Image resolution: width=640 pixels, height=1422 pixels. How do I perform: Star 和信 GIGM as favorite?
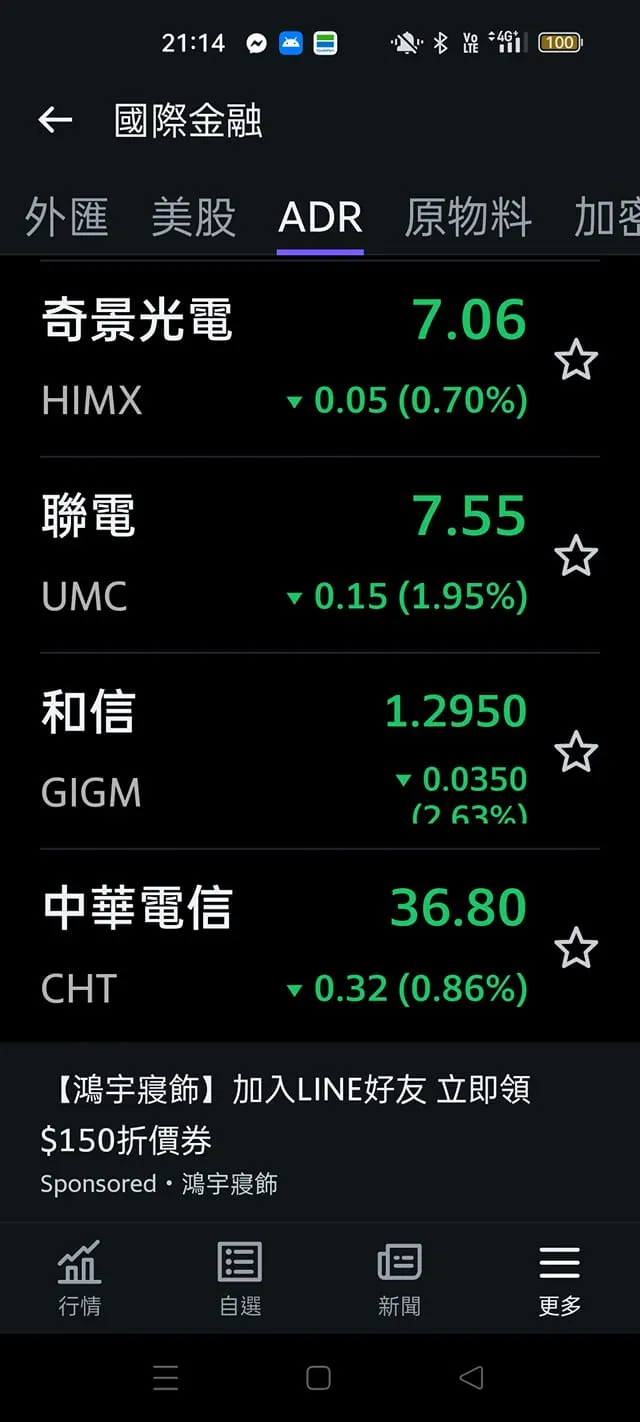tap(576, 752)
